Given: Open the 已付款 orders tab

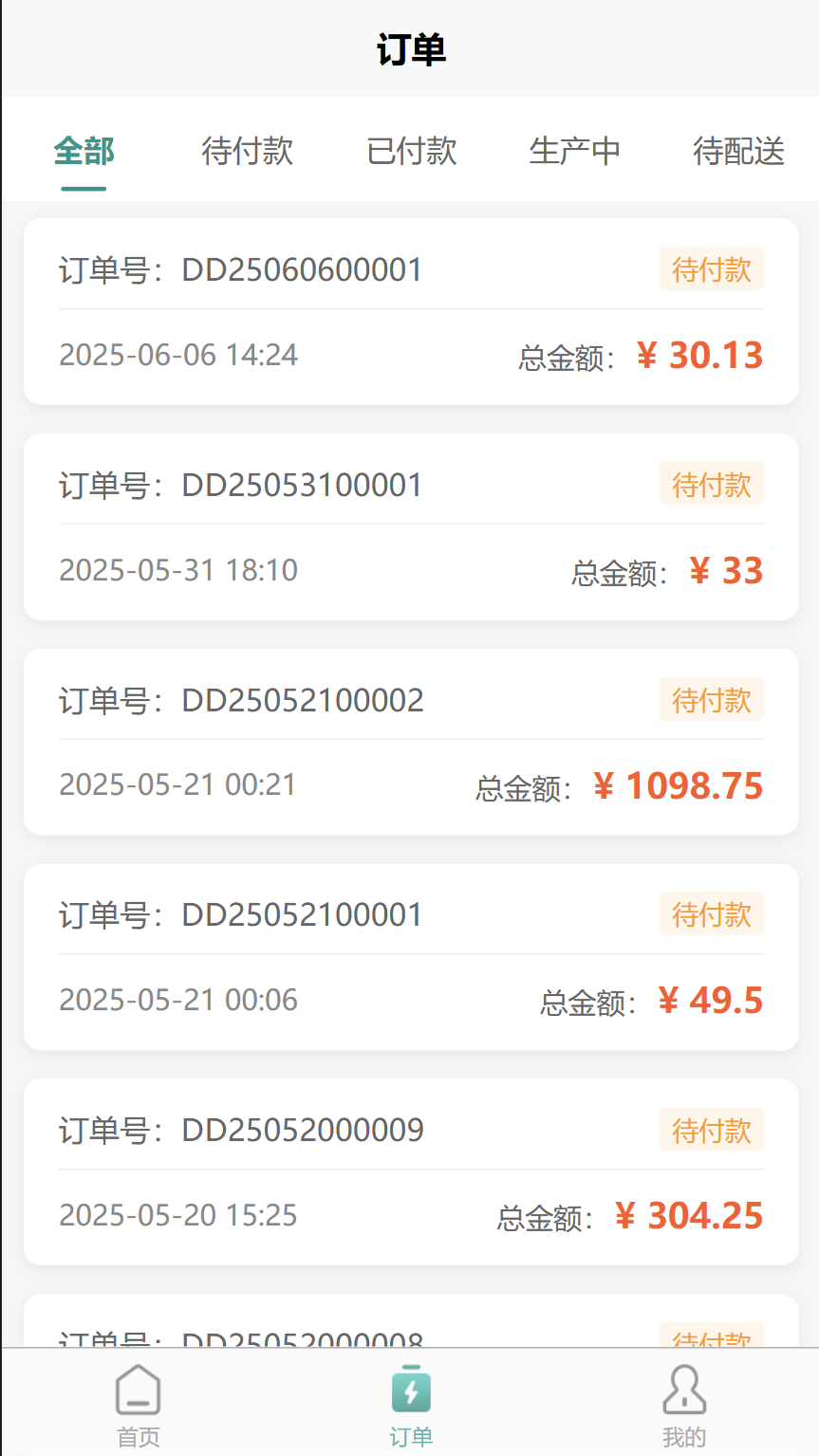Looking at the screenshot, I should coord(411,150).
